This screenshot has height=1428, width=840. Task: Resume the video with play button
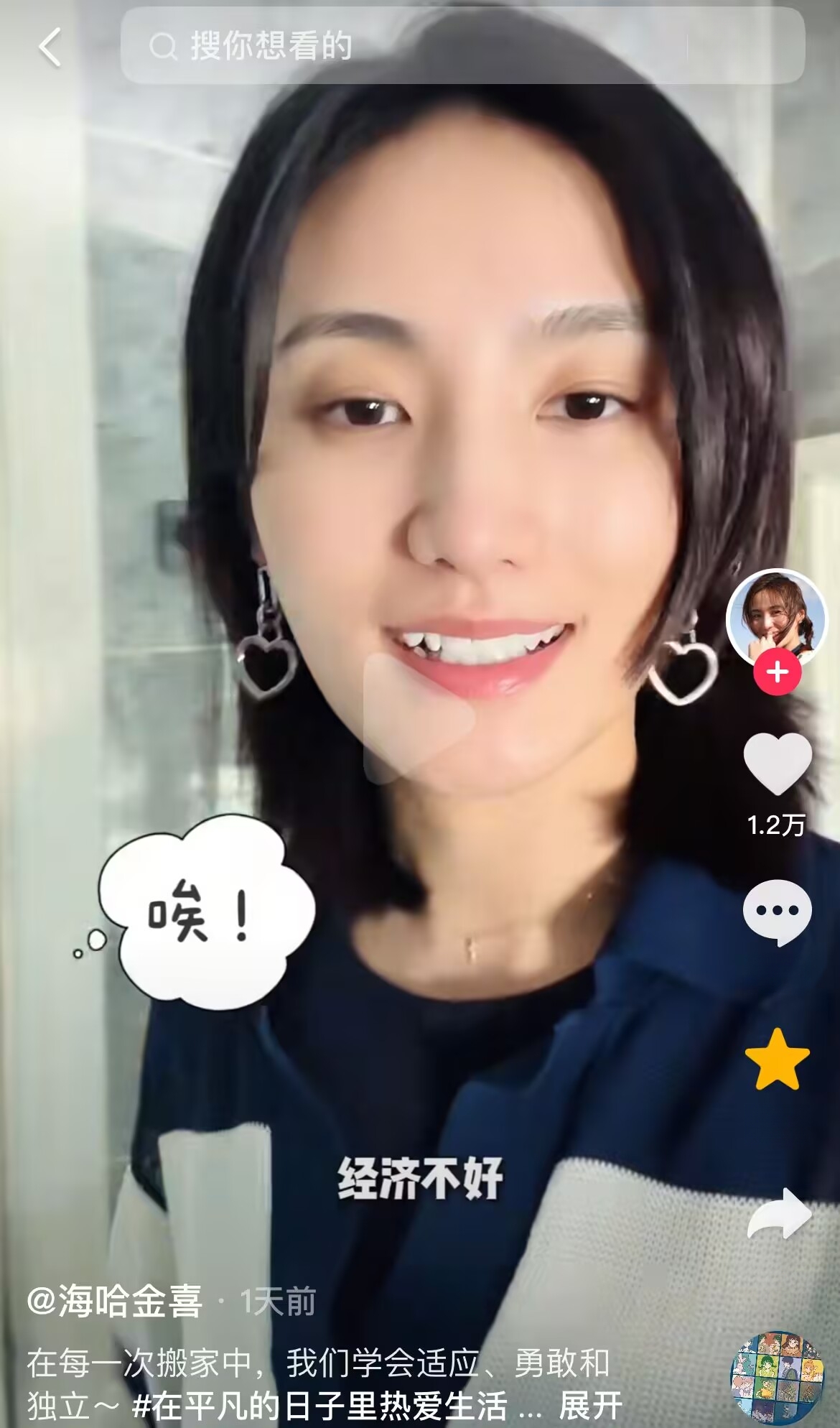click(x=419, y=718)
